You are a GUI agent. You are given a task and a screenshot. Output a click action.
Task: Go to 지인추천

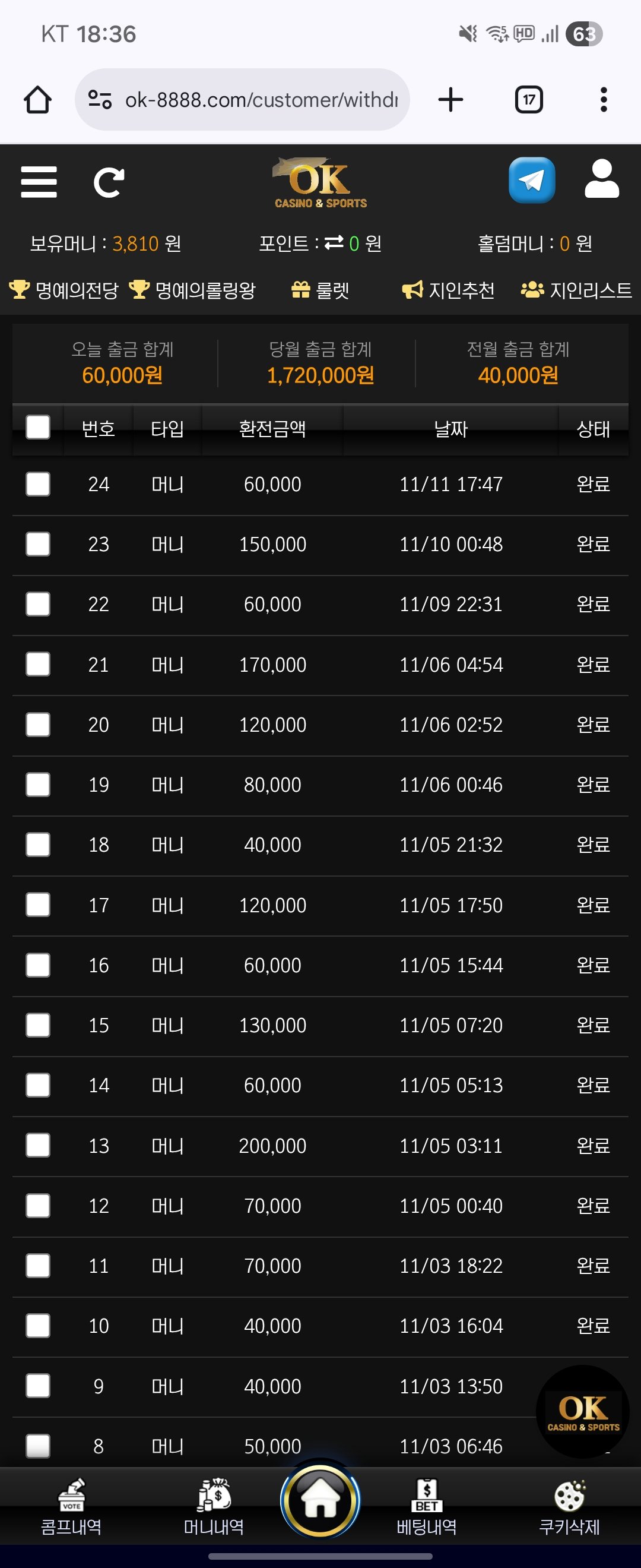click(449, 290)
